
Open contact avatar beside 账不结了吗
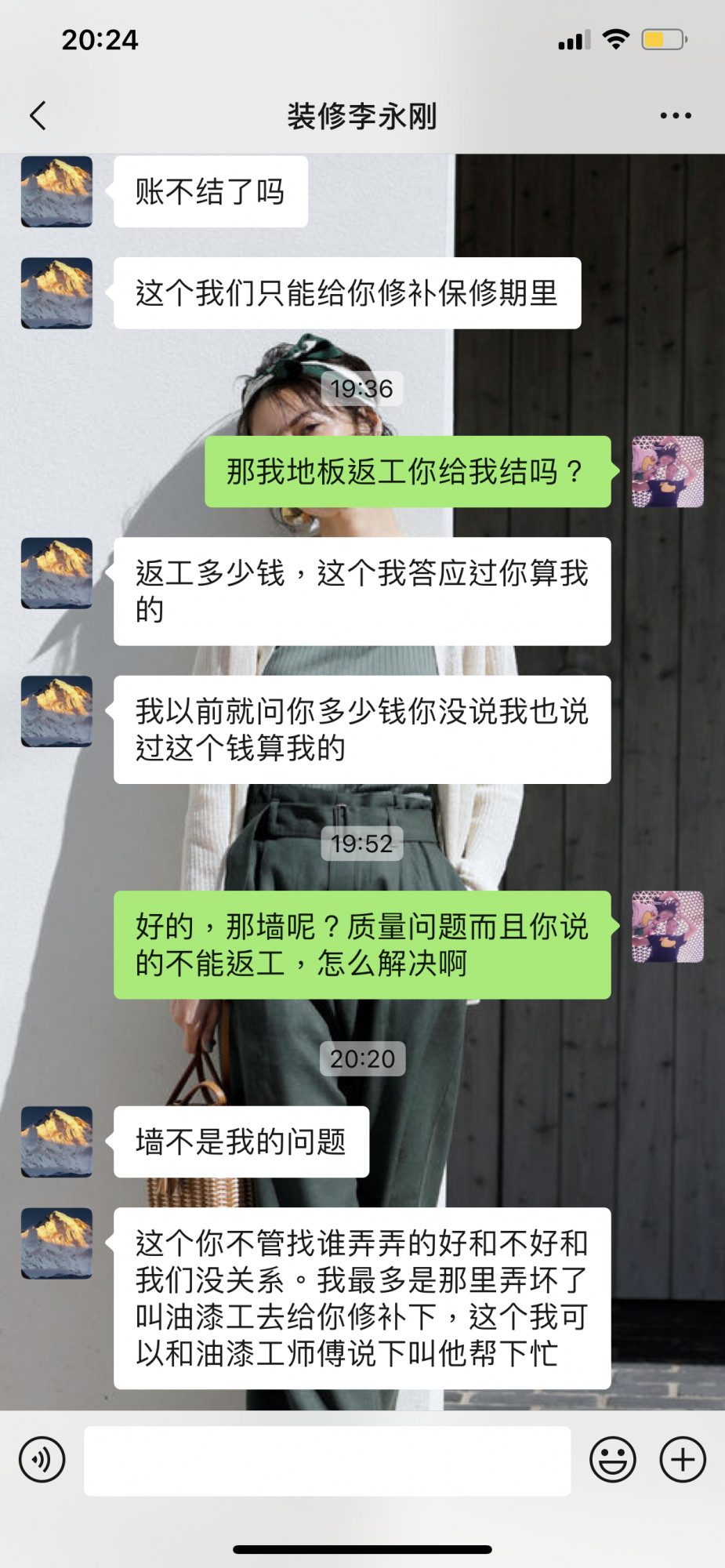pos(56,191)
